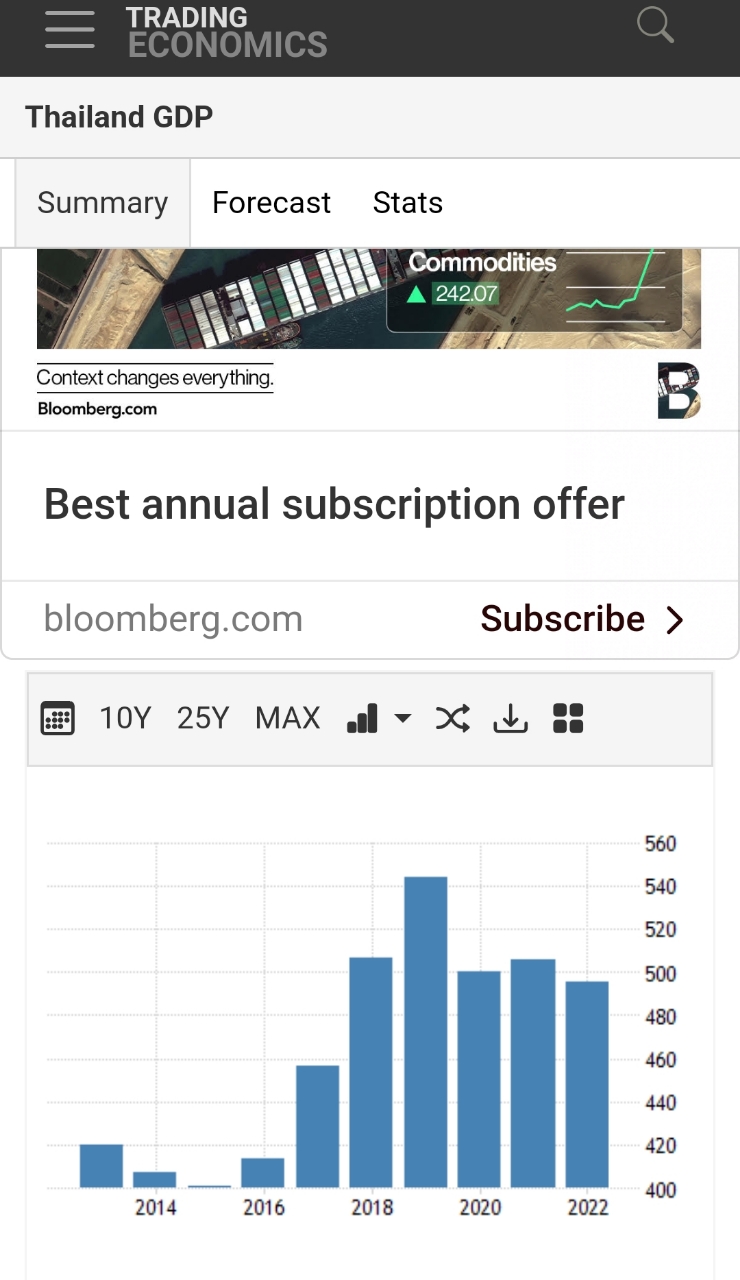Open the hamburger menu

69,31
